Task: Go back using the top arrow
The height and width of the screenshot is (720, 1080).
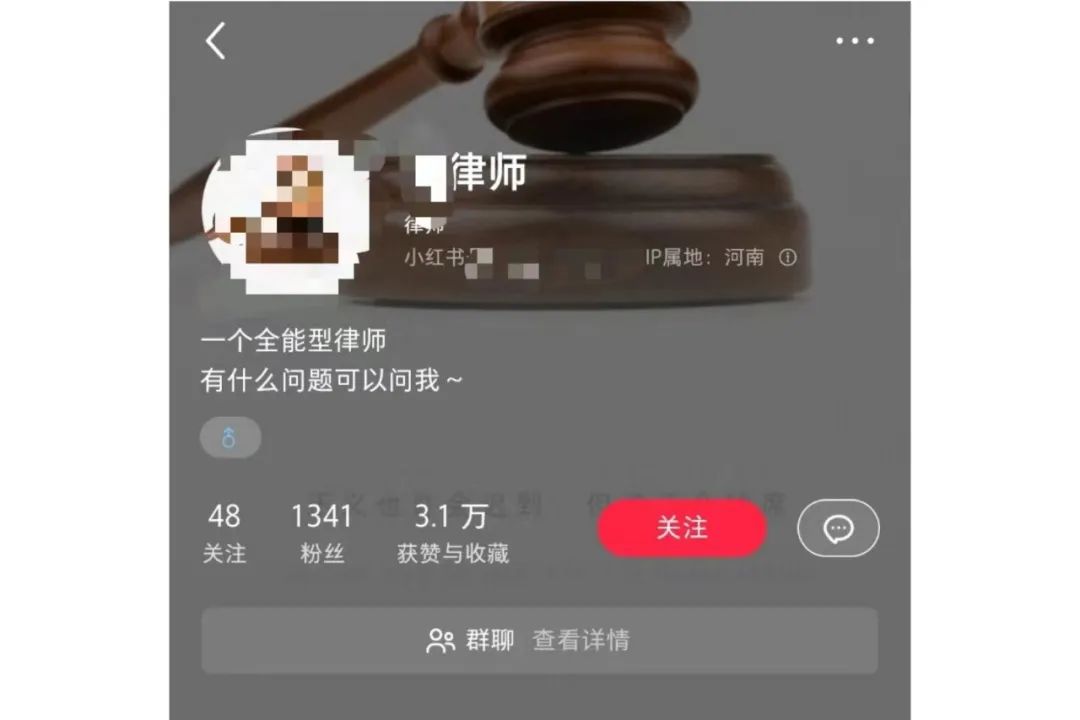Action: (215, 41)
